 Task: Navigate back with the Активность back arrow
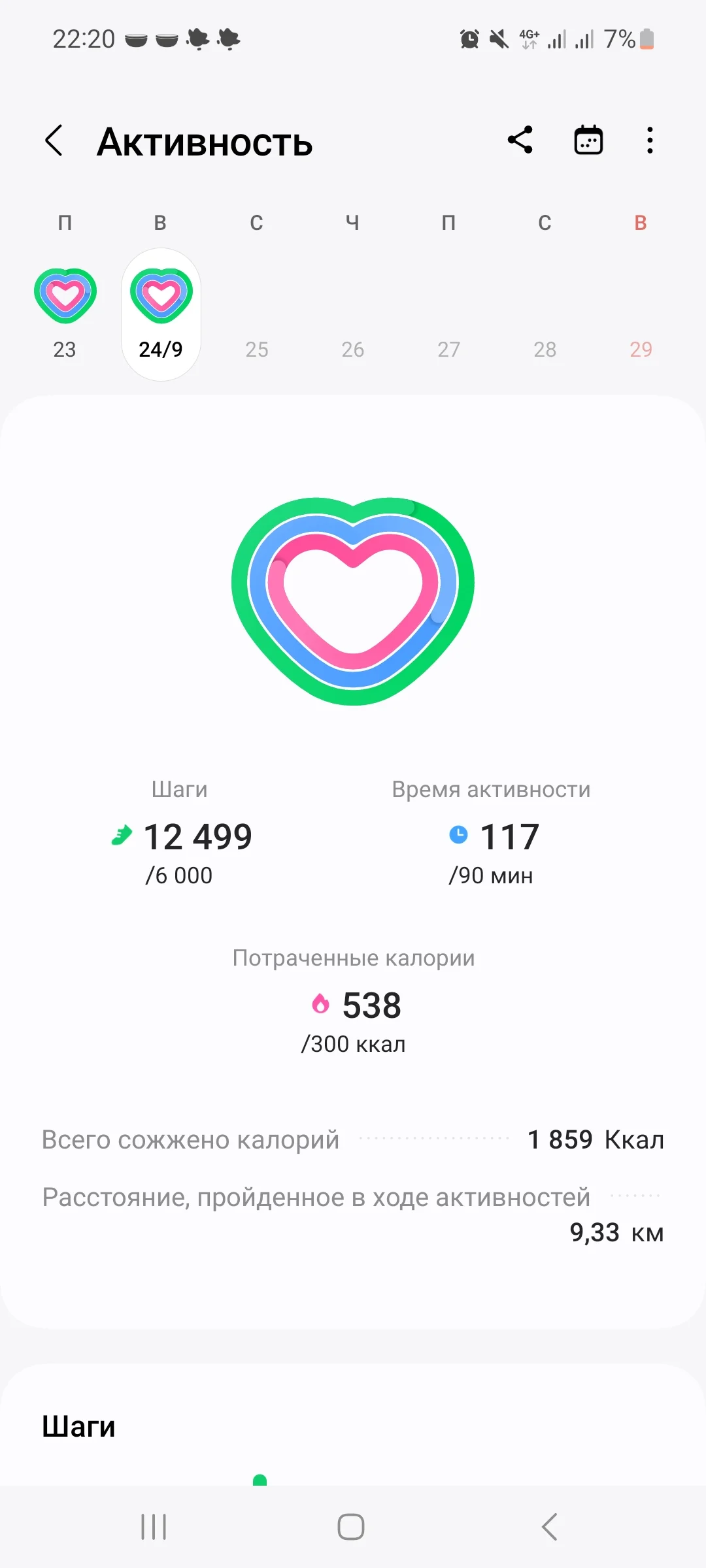coord(54,140)
